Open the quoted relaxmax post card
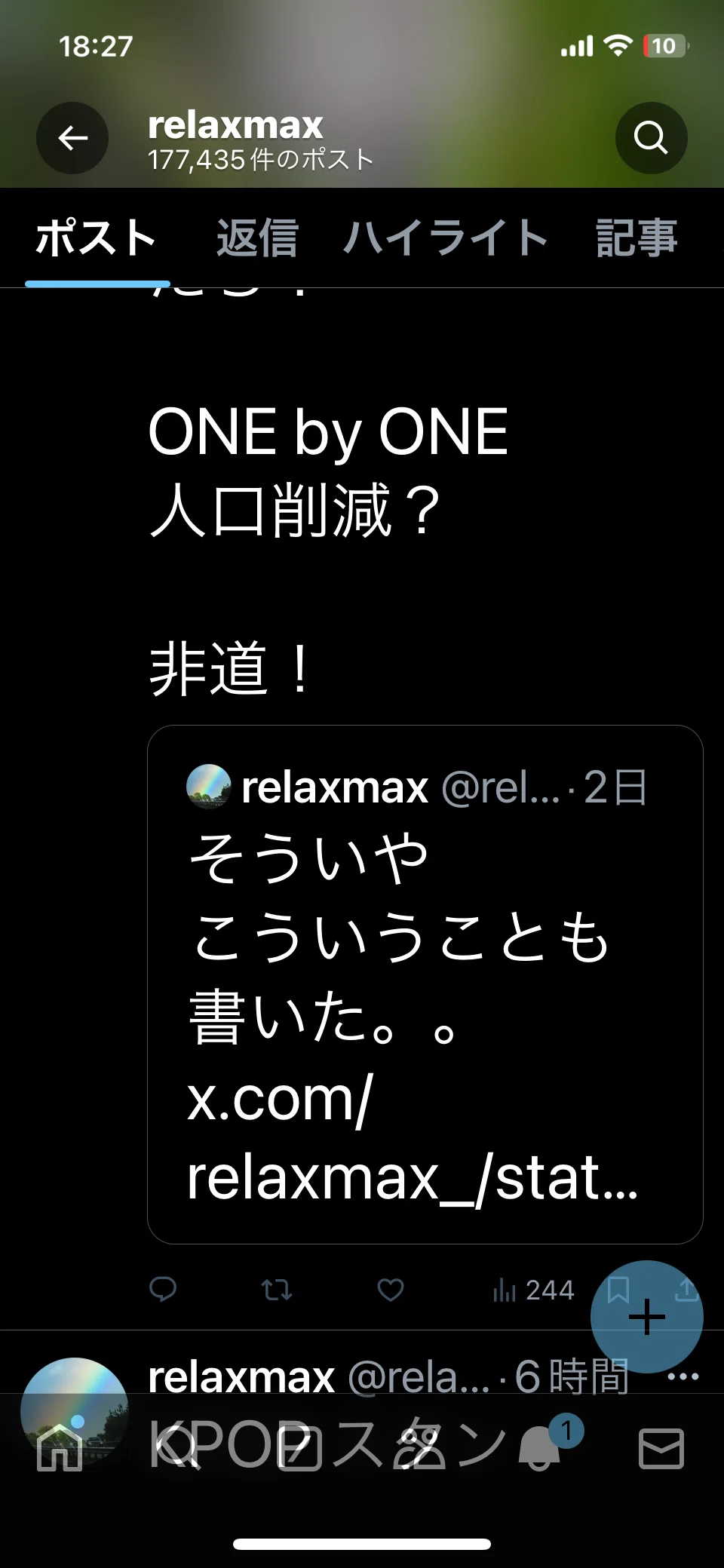 (x=425, y=984)
